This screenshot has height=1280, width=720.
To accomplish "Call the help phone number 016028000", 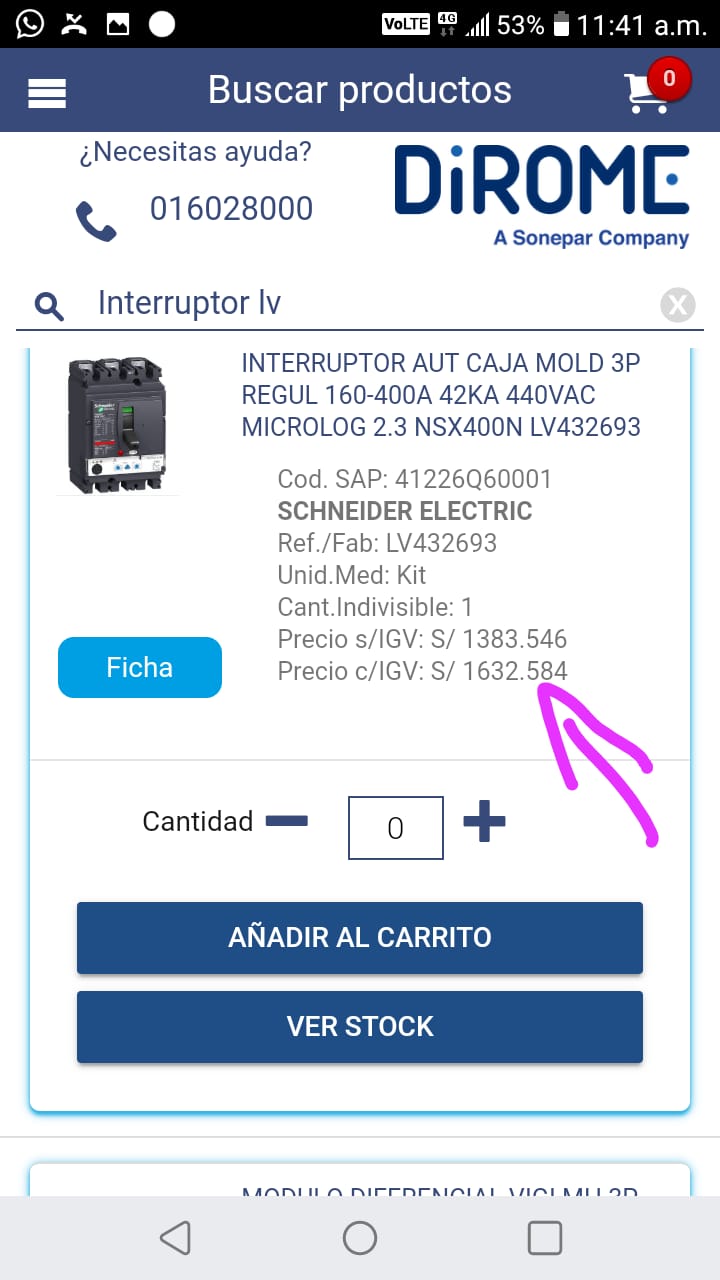I will [231, 209].
